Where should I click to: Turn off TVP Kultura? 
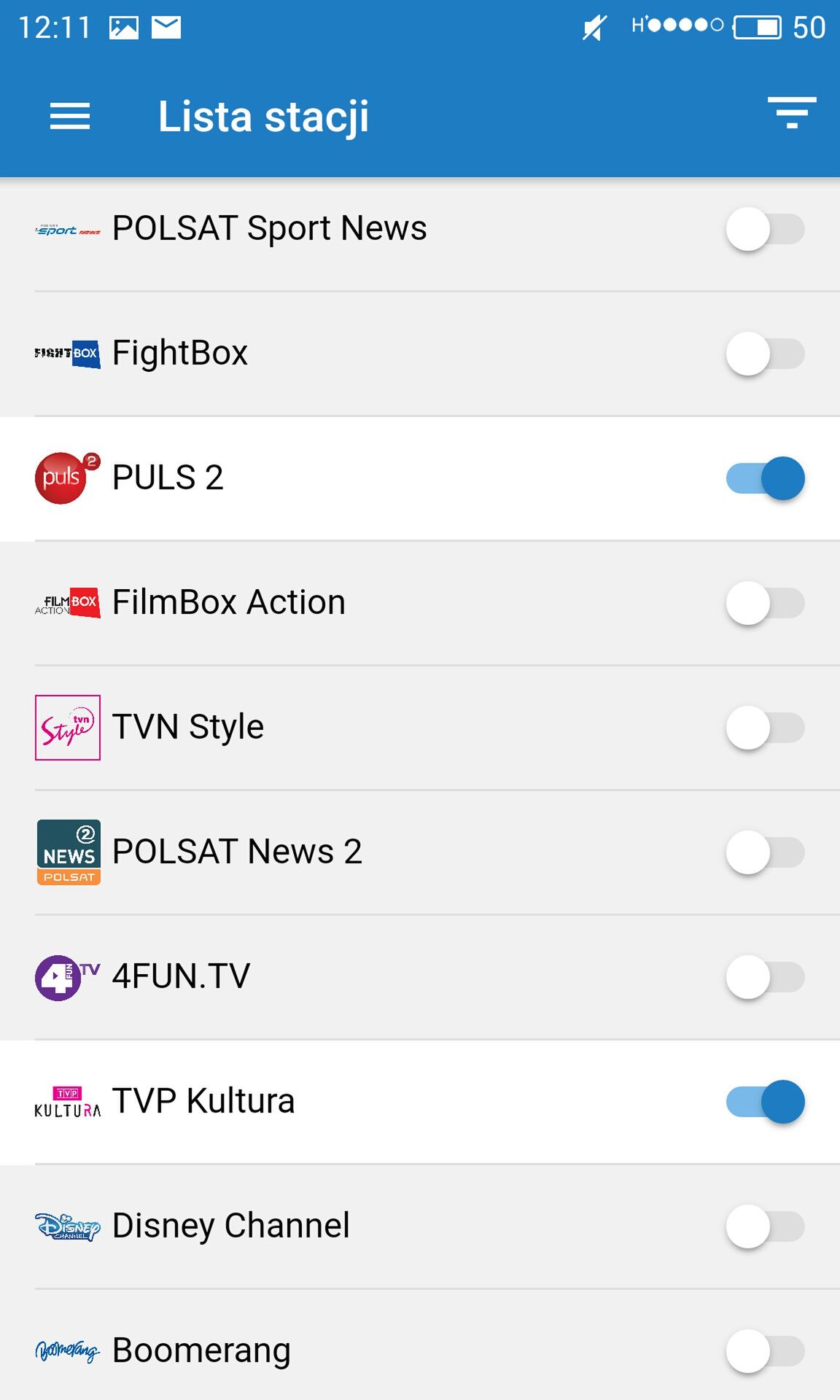click(765, 1102)
